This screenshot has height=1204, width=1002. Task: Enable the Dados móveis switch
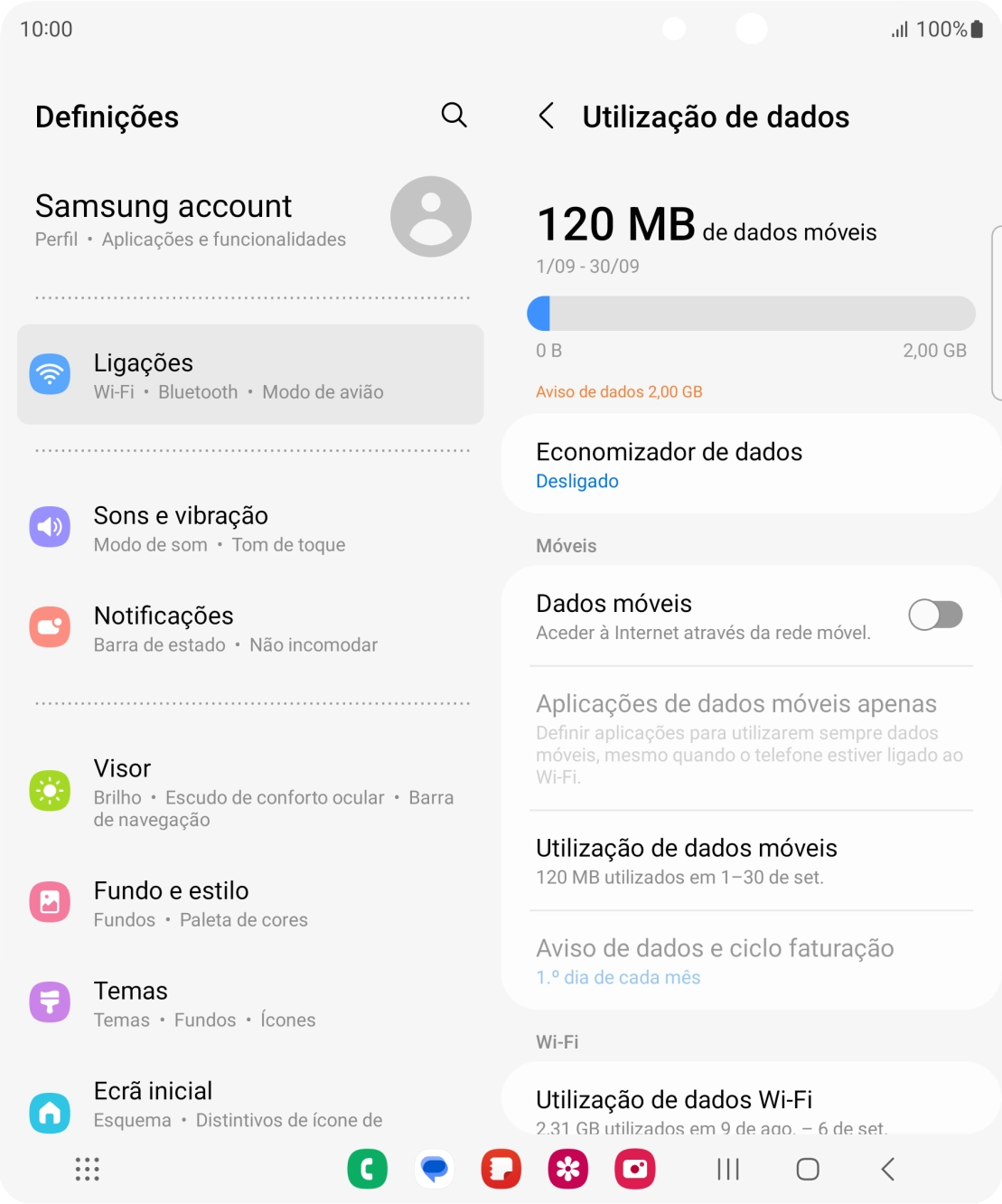(935, 614)
